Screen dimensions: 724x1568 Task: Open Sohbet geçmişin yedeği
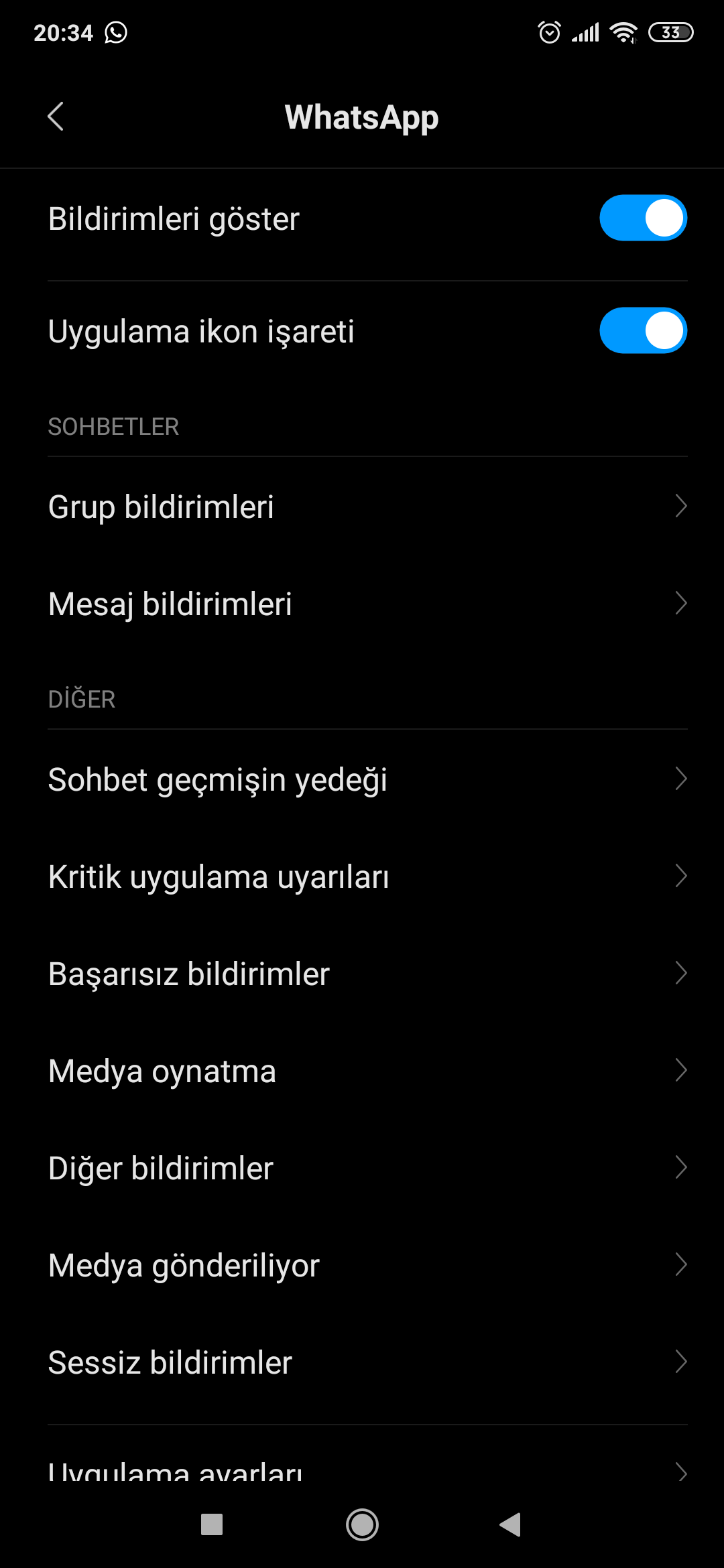point(362,779)
